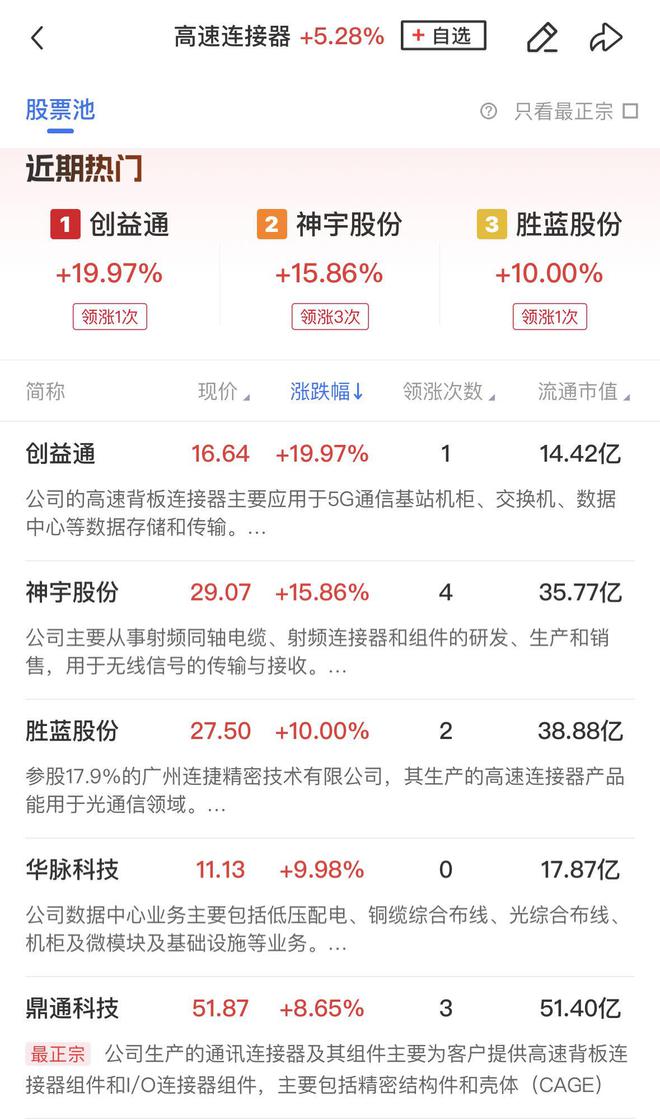Tick the 只看最正宗 checkbox
The width and height of the screenshot is (660, 1120).
pyautogui.click(x=630, y=111)
